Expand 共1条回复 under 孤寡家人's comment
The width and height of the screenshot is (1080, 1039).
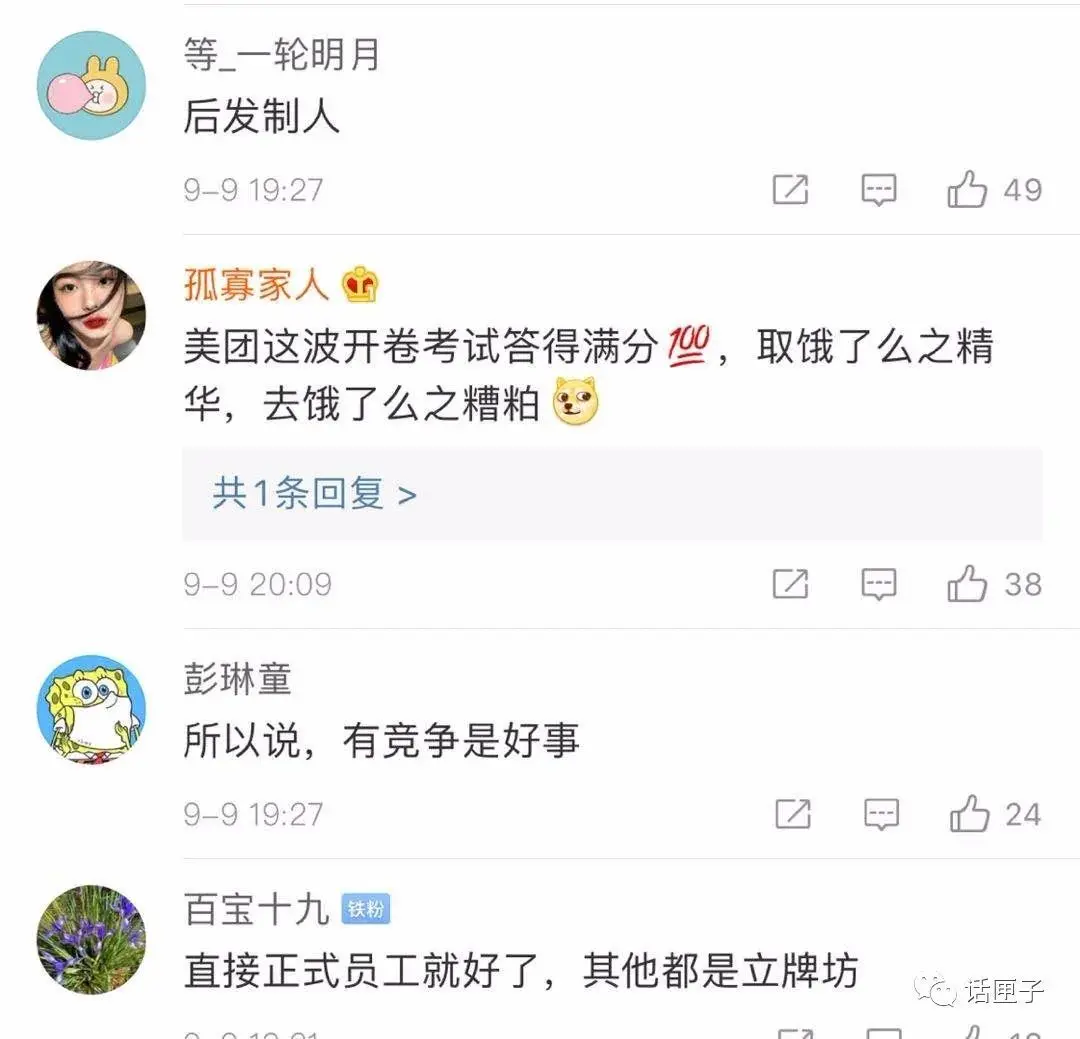(314, 494)
